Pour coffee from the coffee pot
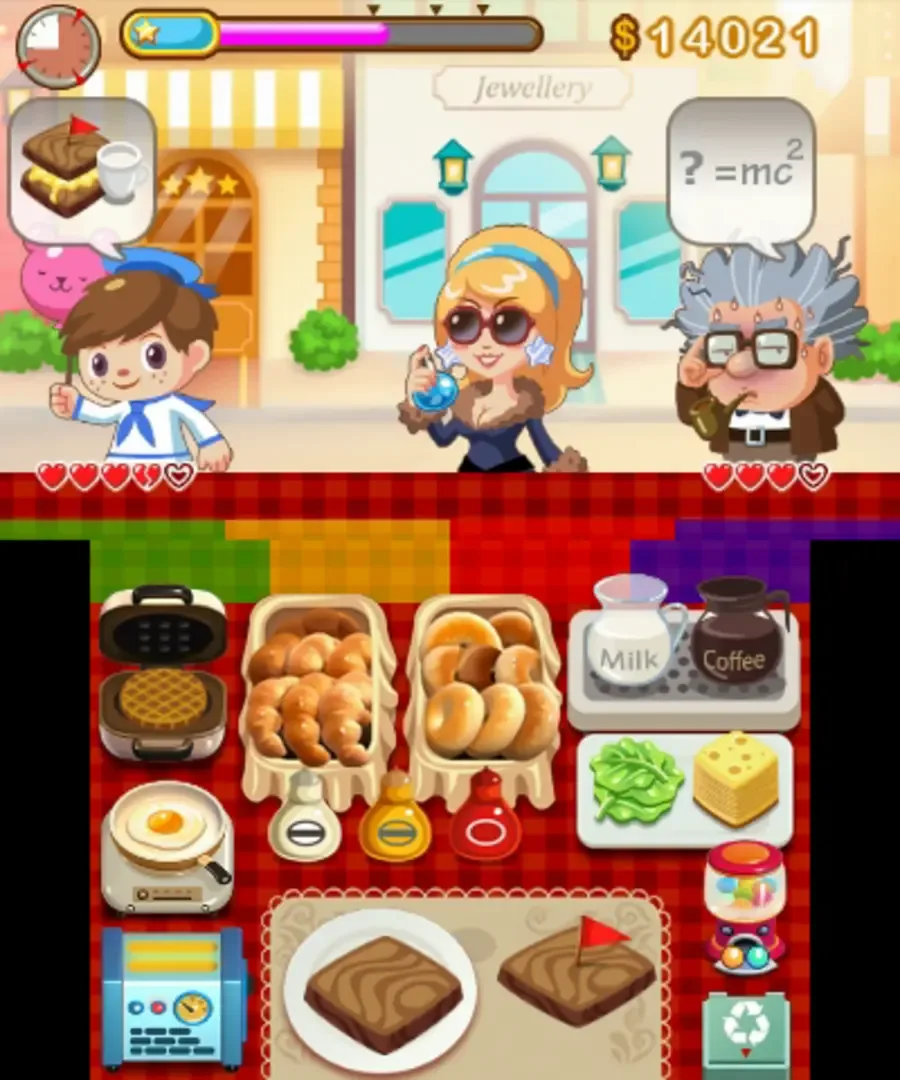Viewport: 900px width, 1080px height. [738, 635]
